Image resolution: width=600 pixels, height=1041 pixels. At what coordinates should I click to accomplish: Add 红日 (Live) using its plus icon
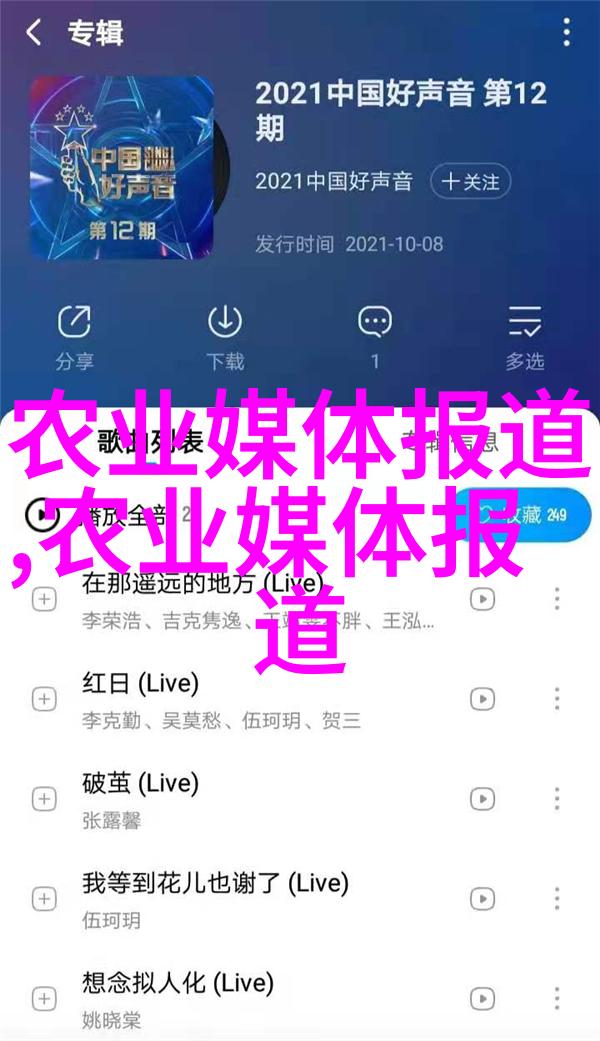[44, 698]
